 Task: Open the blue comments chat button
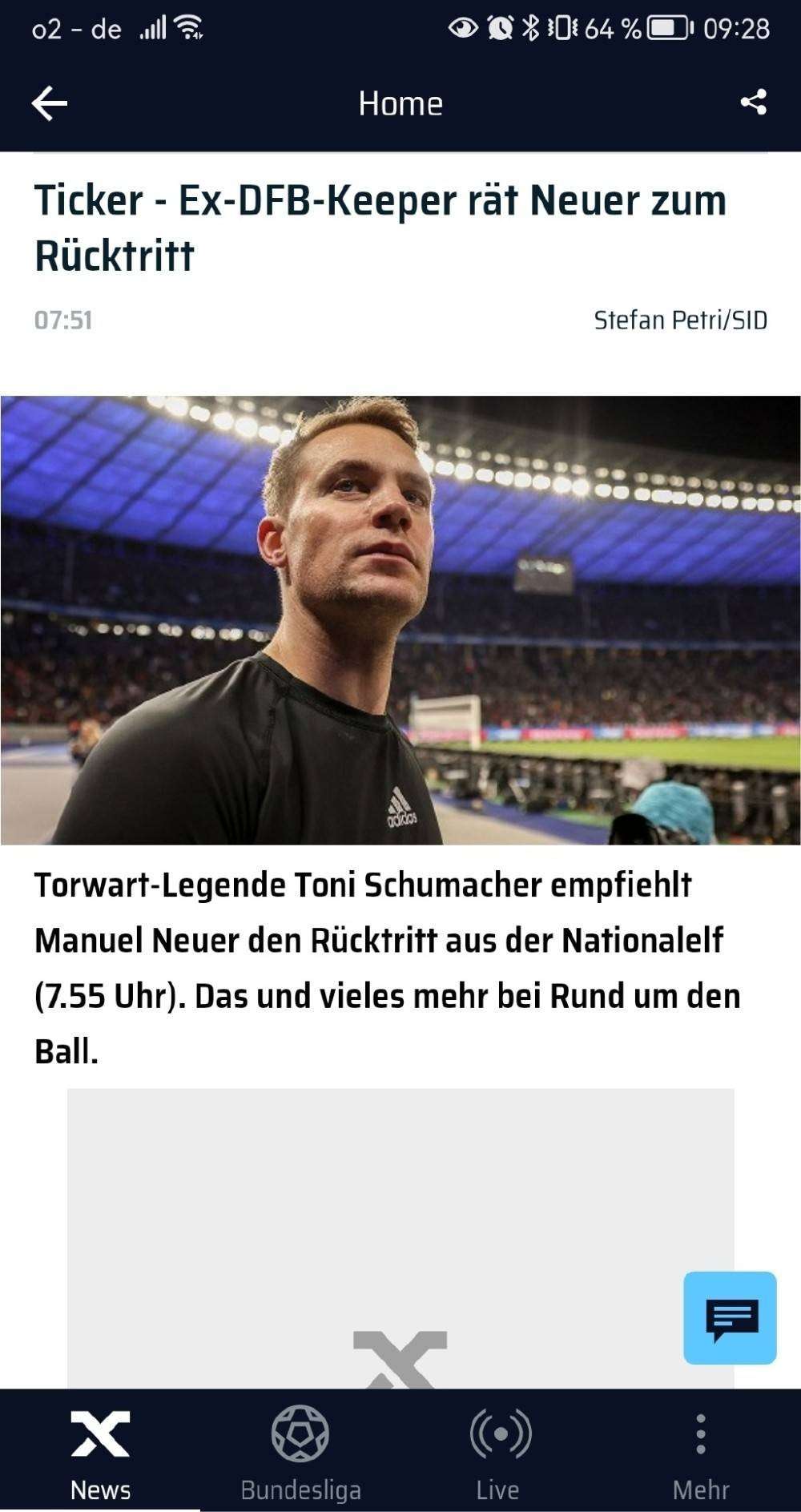(730, 1317)
